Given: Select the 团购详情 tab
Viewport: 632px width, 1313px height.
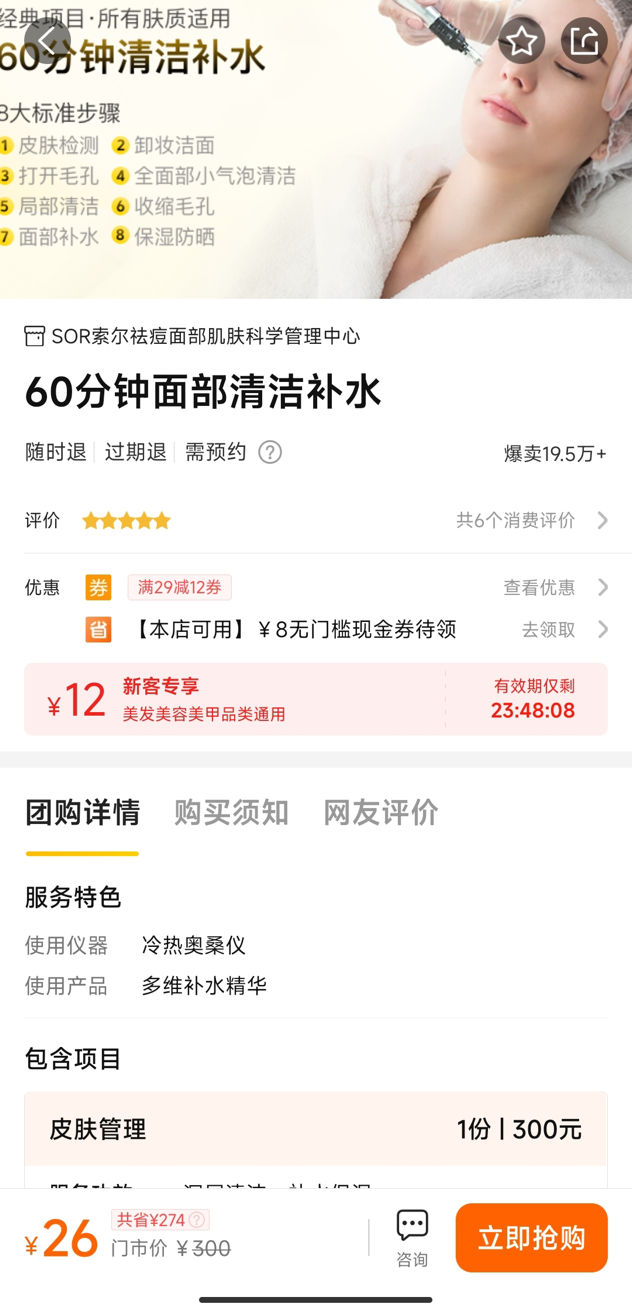Looking at the screenshot, I should point(82,812).
